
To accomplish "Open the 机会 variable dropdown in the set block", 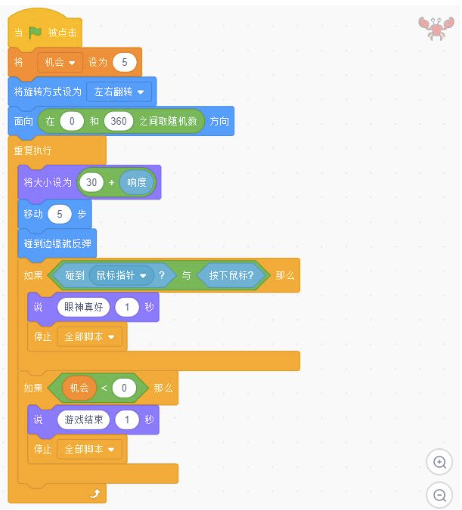I will pyautogui.click(x=60, y=62).
